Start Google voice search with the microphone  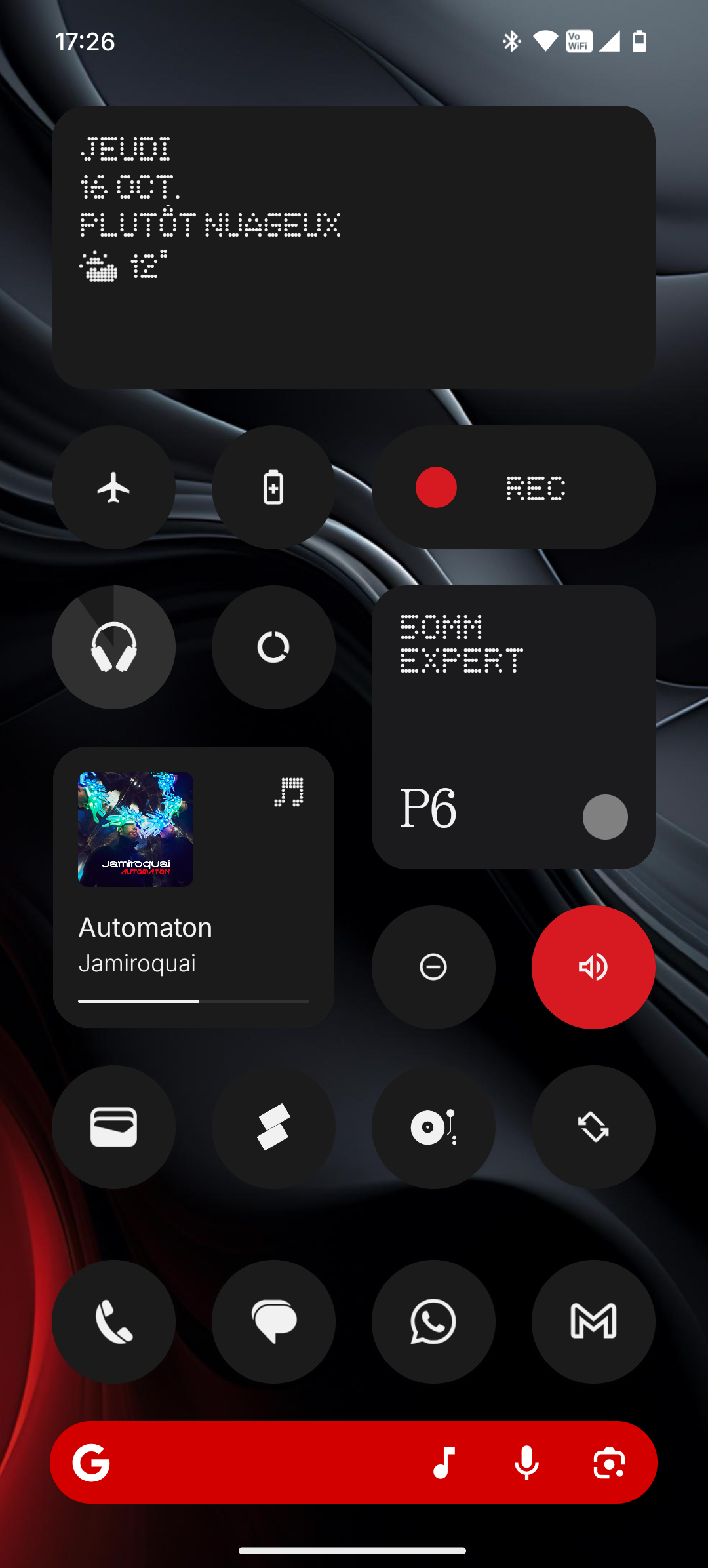526,1462
